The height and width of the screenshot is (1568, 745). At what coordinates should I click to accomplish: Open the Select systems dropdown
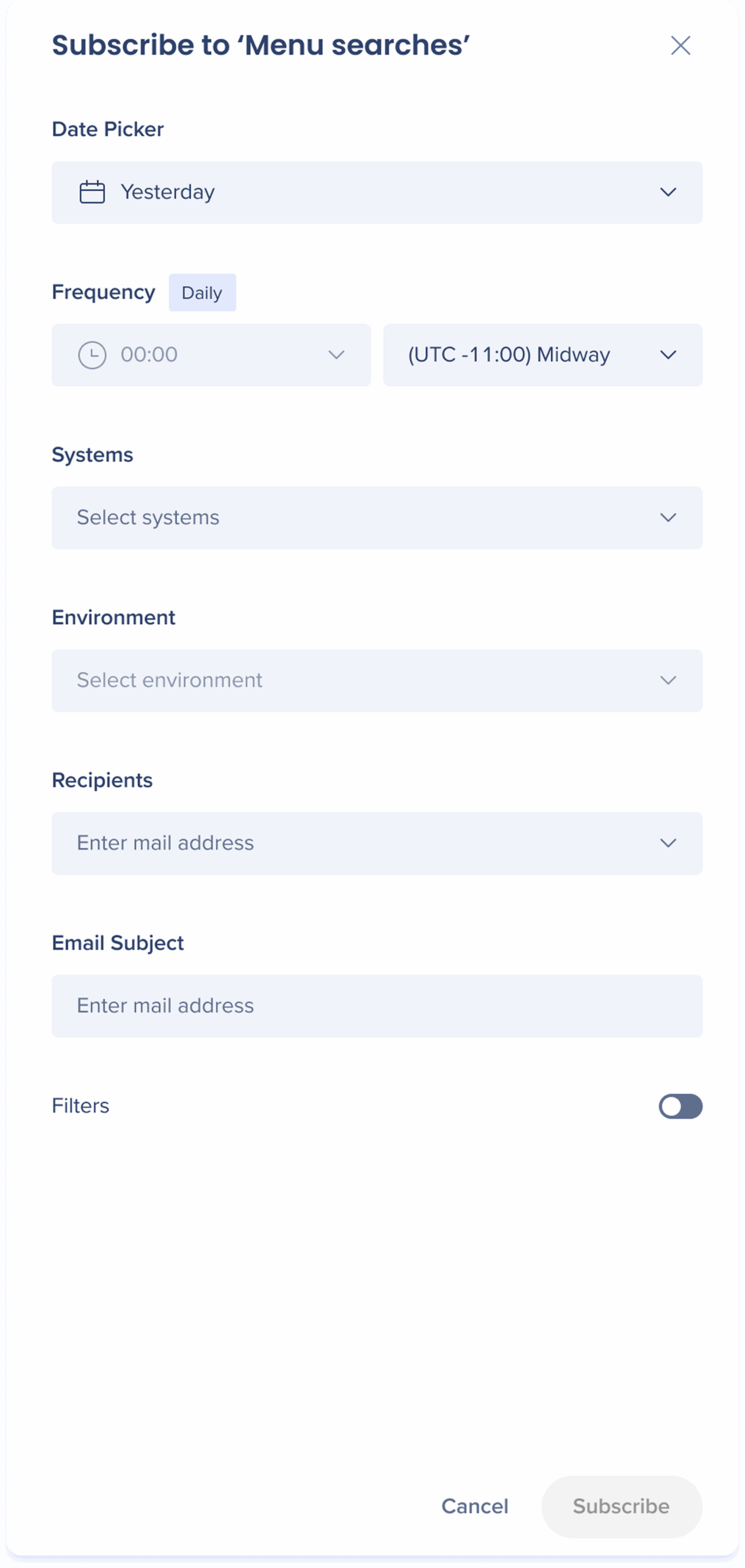point(377,518)
